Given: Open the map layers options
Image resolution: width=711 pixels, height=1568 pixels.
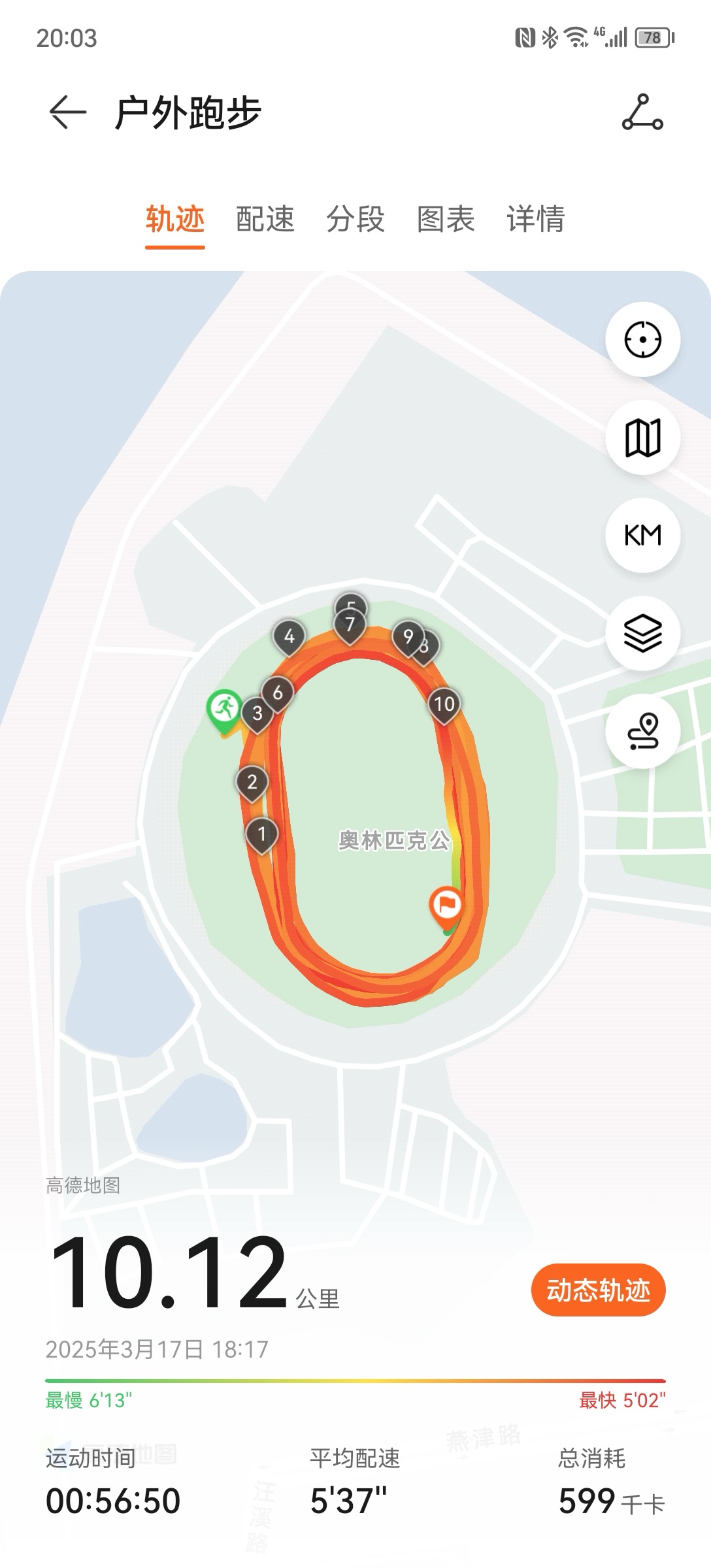Looking at the screenshot, I should (x=642, y=633).
